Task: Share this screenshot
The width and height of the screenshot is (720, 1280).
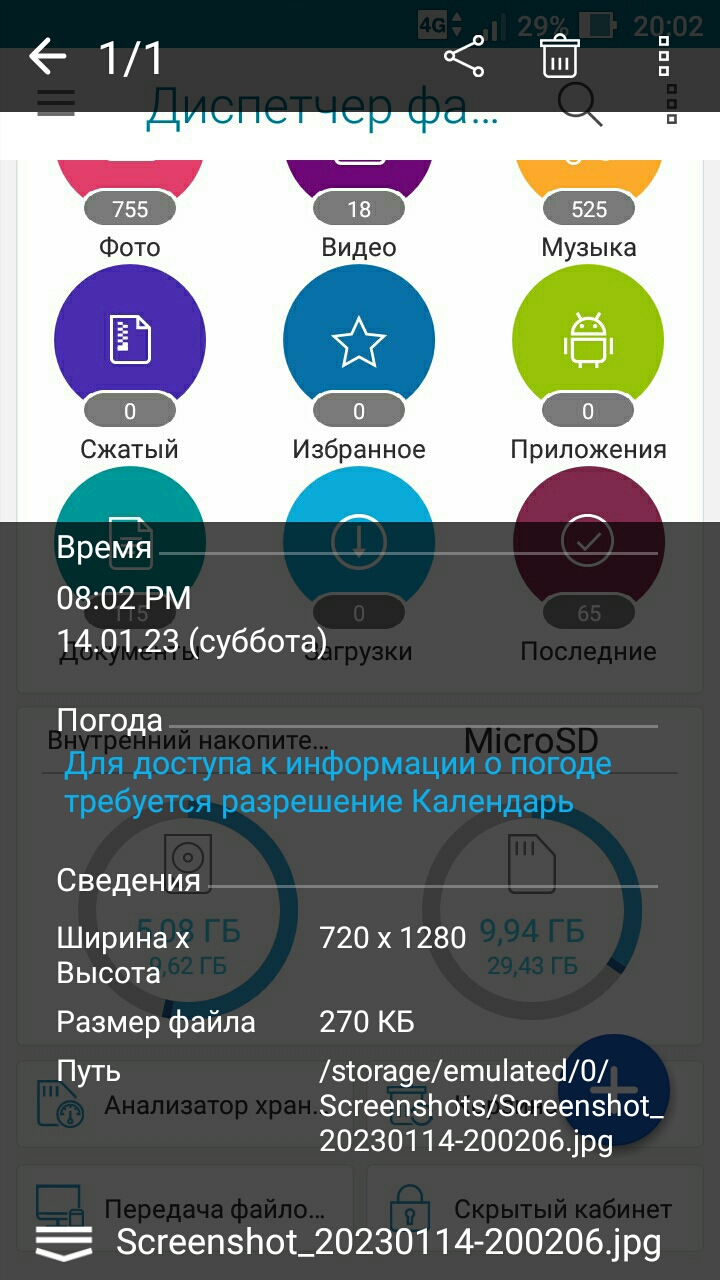Action: (x=464, y=57)
